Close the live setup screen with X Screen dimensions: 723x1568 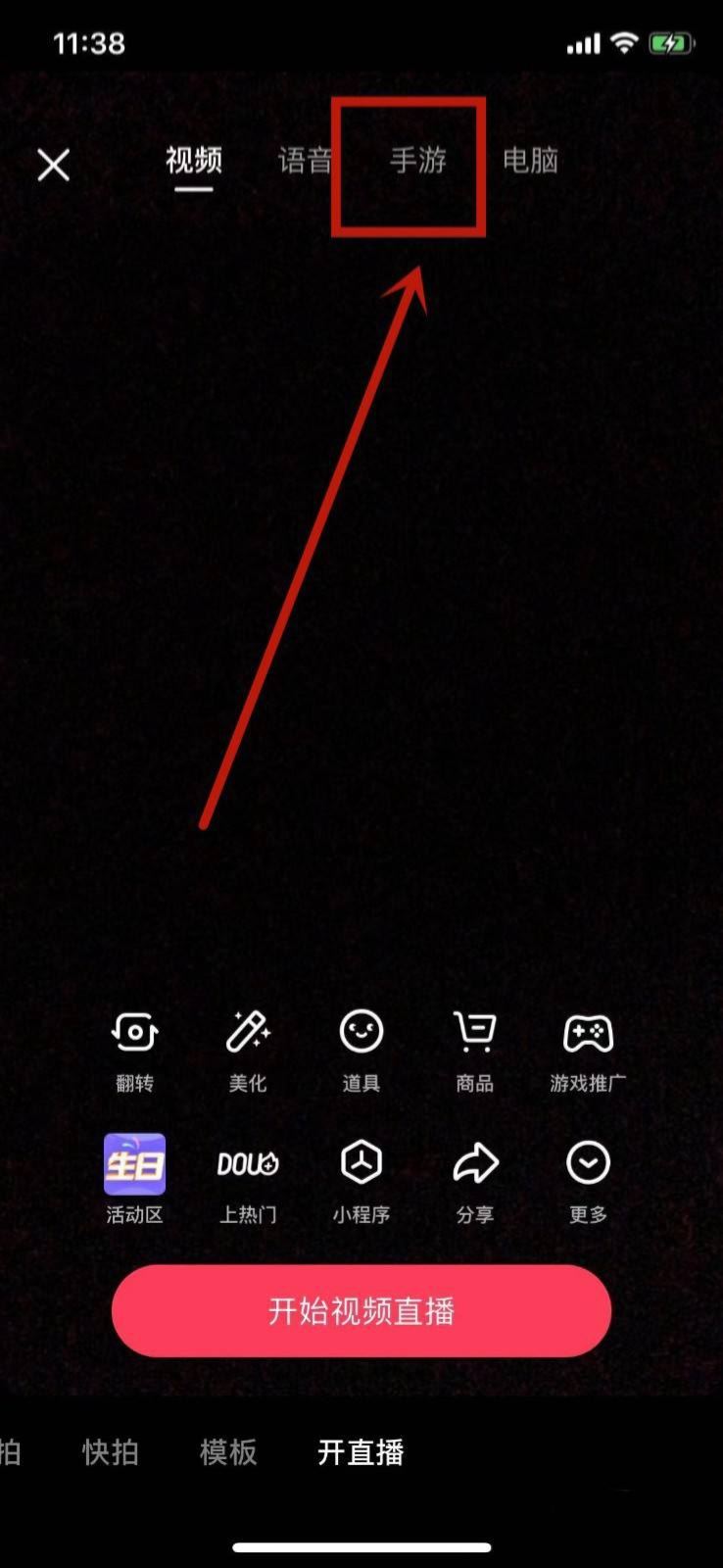click(x=54, y=165)
